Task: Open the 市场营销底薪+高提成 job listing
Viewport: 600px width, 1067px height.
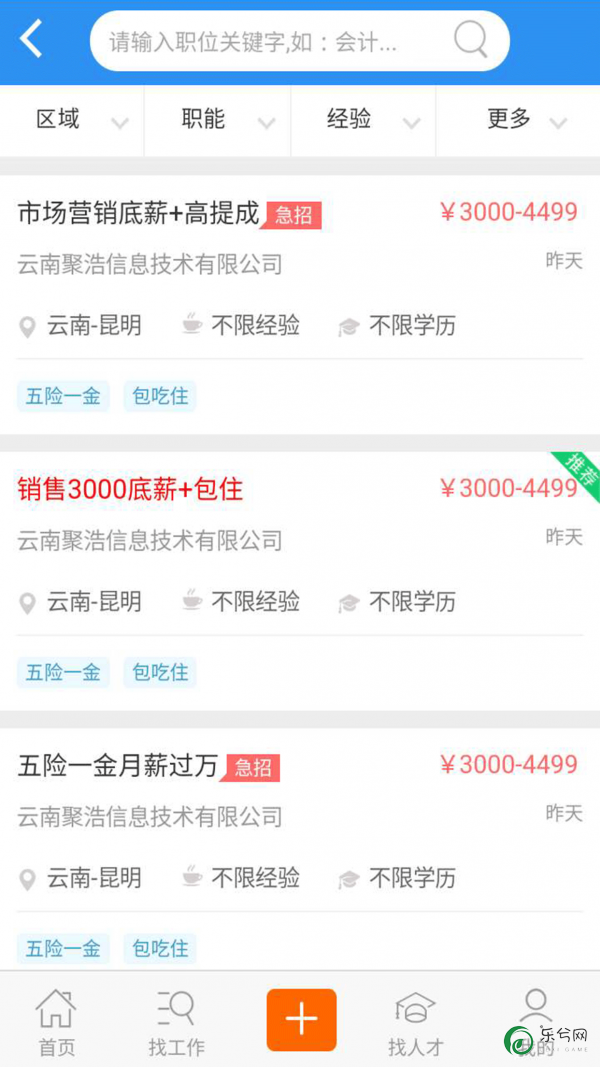Action: 300,305
